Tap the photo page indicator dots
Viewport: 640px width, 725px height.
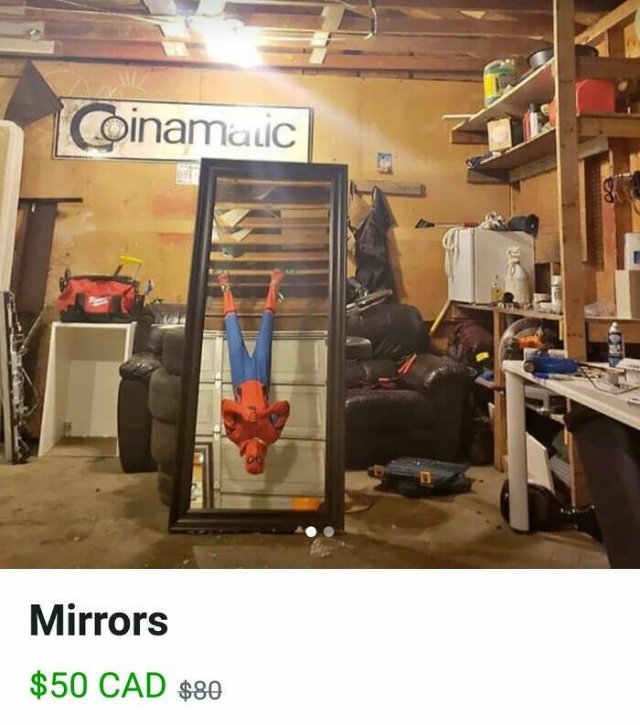coord(319,532)
